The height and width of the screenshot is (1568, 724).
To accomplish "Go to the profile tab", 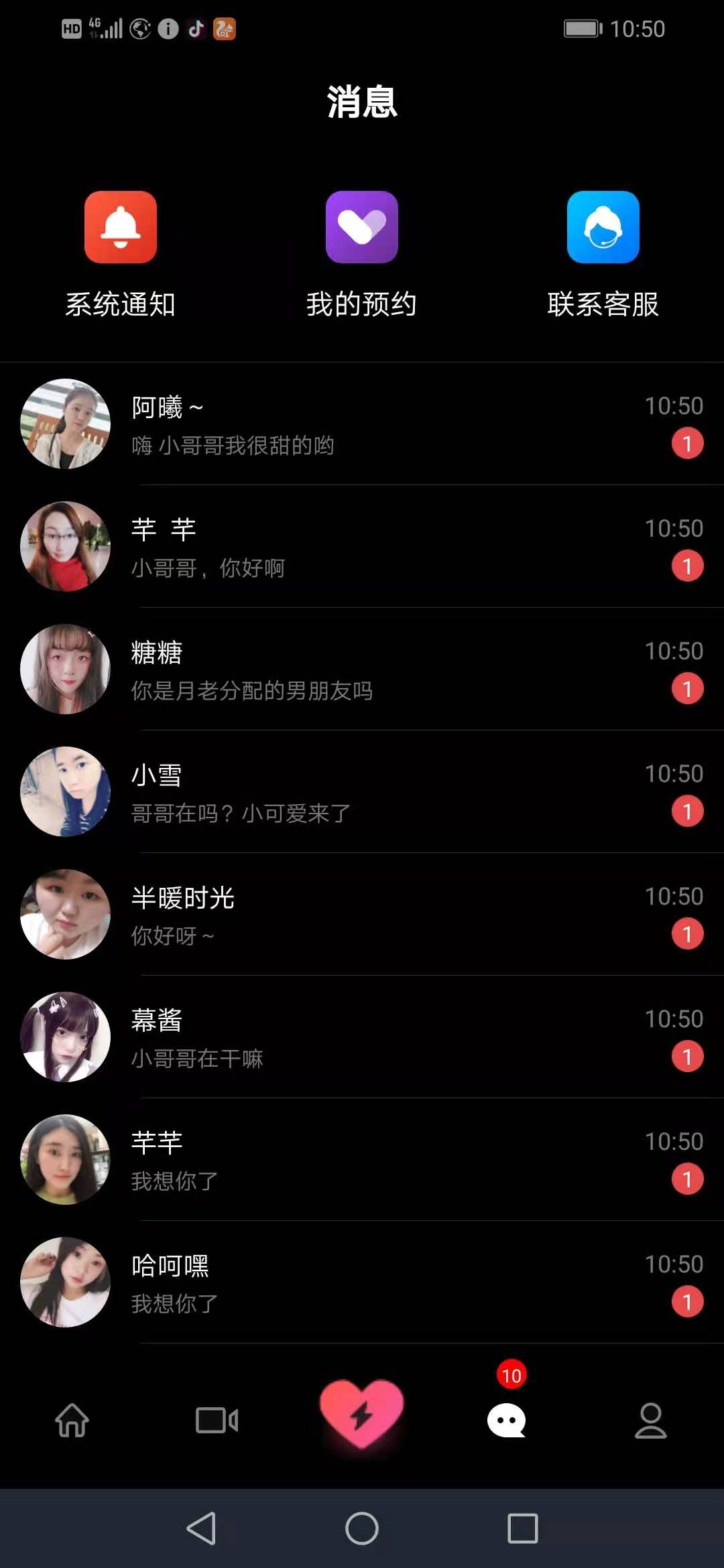I will [x=650, y=1420].
